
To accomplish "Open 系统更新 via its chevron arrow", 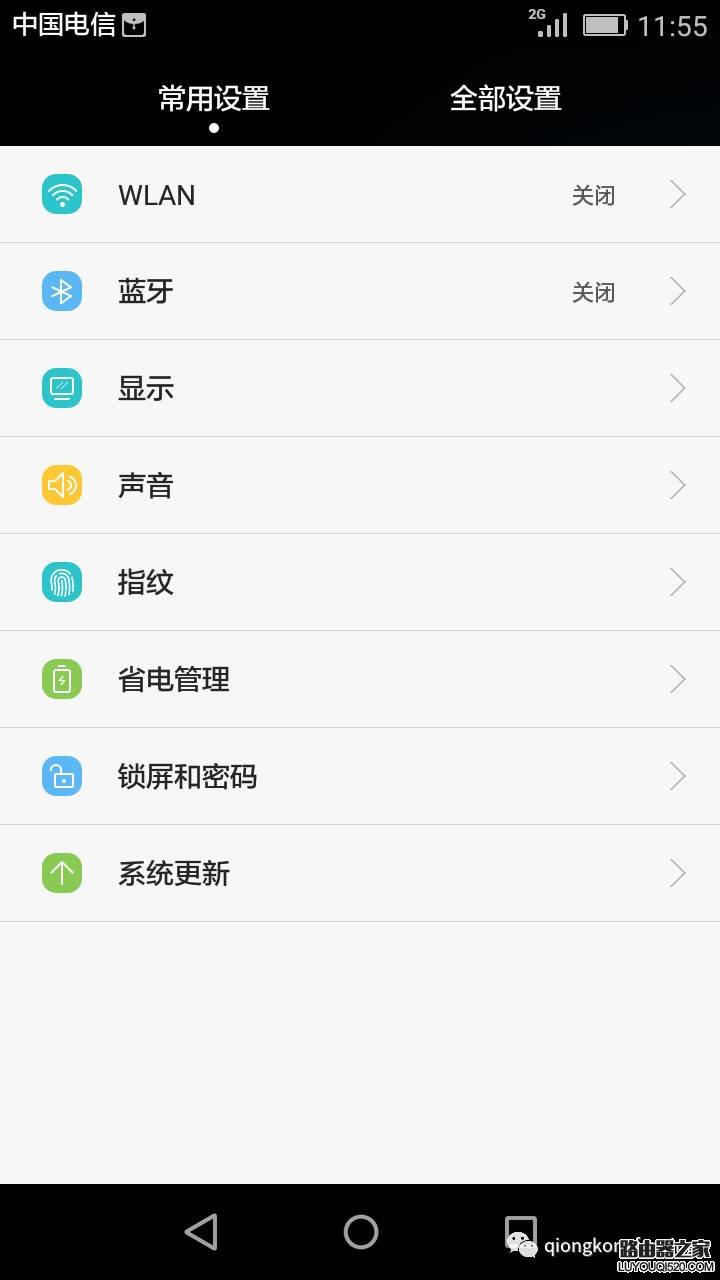I will click(x=677, y=873).
